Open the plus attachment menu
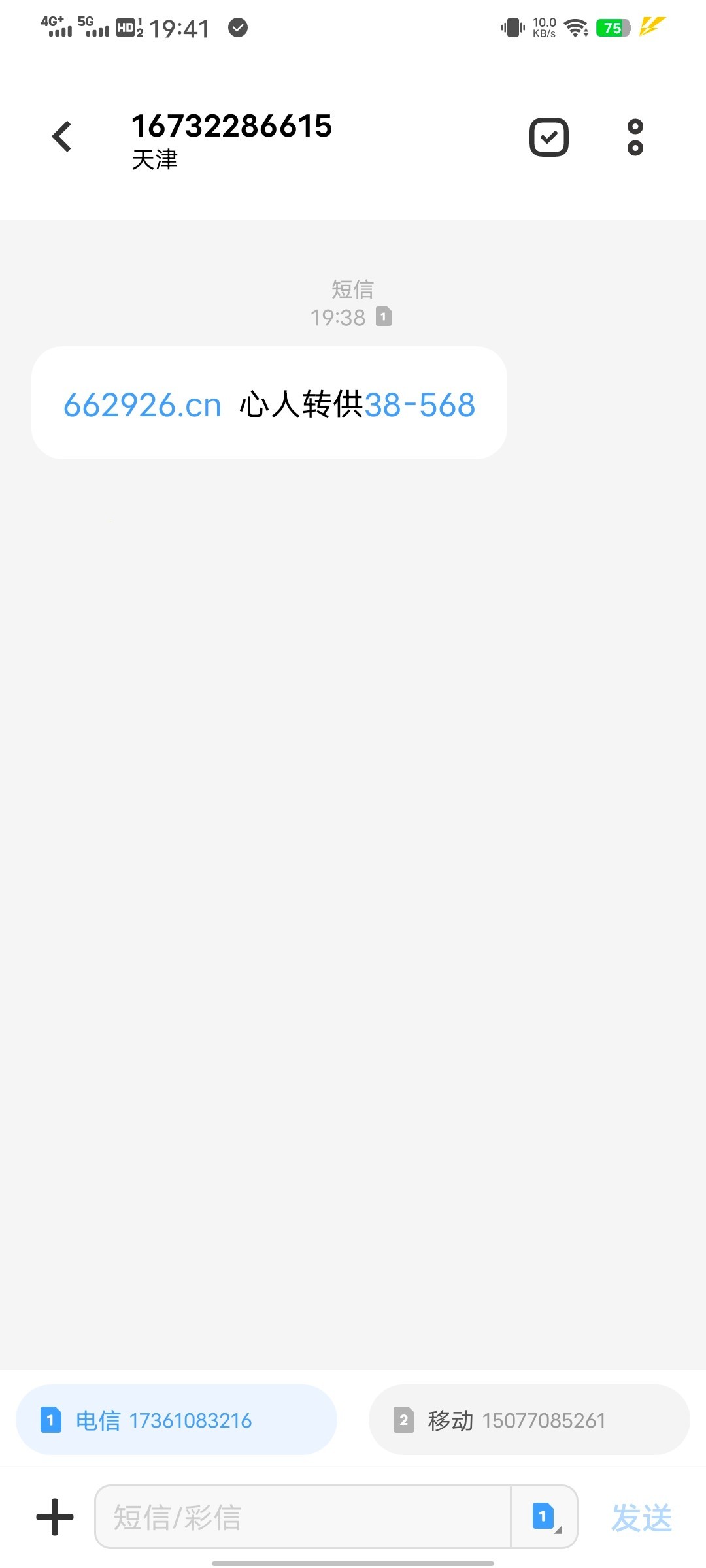Screen dimensions: 706x1568 click(x=55, y=1517)
